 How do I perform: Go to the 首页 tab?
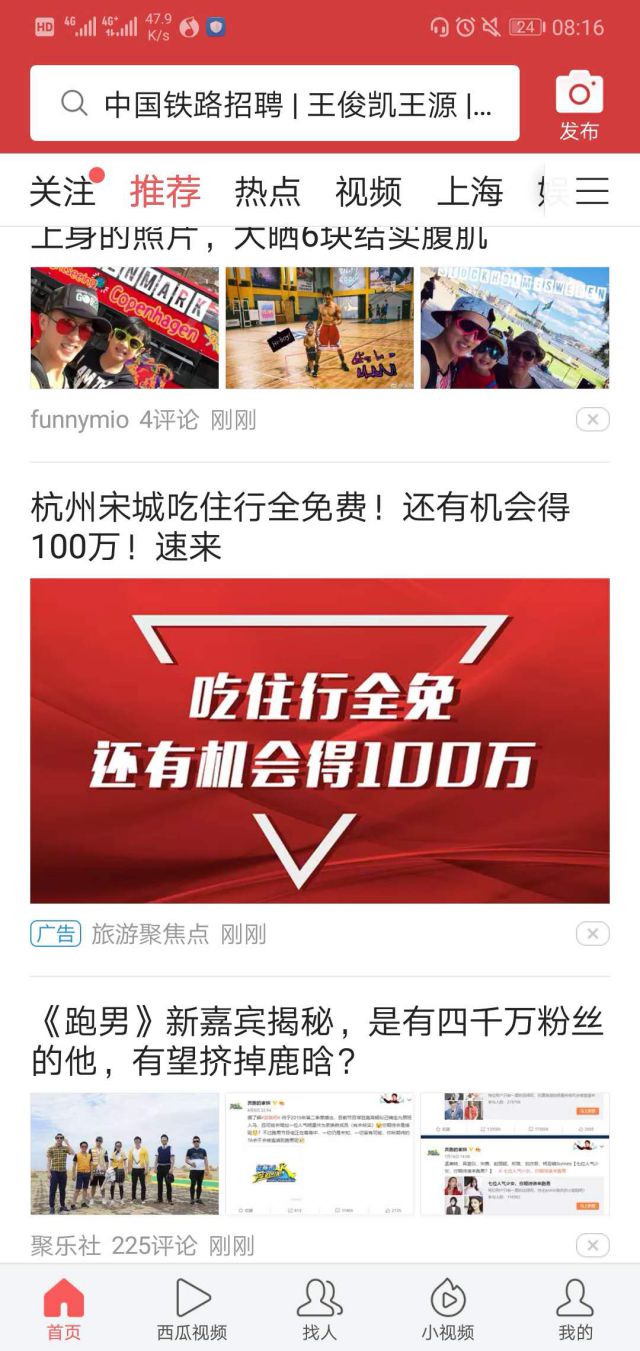[x=64, y=1309]
